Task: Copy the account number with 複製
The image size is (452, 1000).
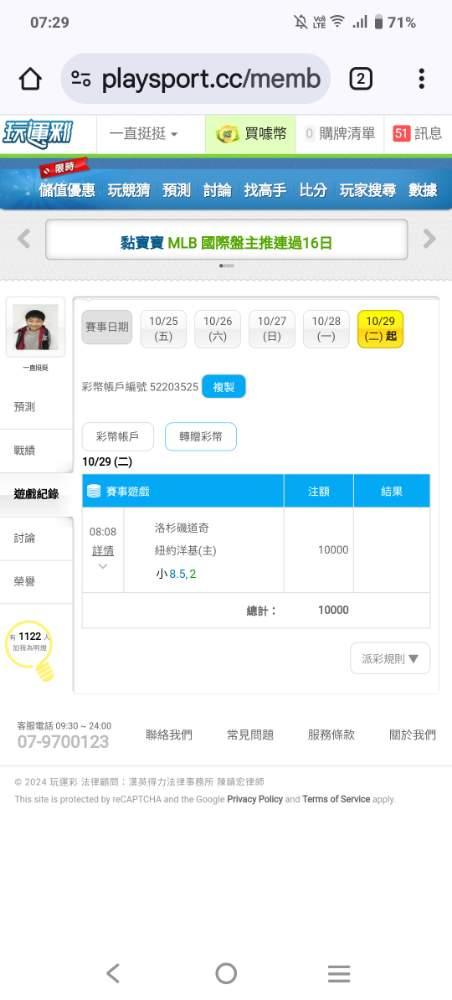Action: 223,387
